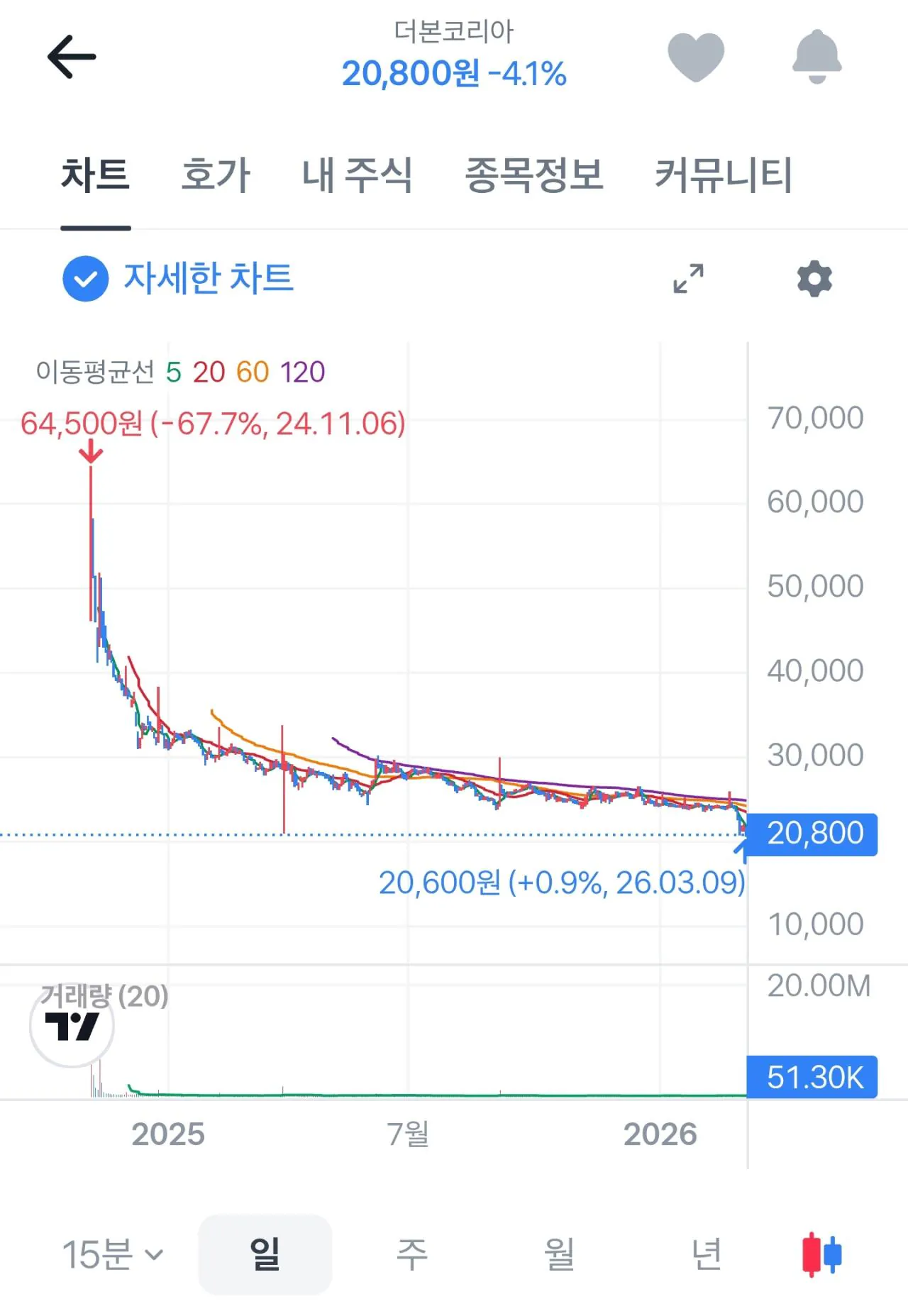This screenshot has height=1316, width=908.
Task: Go to the 커뮤니티 tab
Action: pyautogui.click(x=723, y=175)
